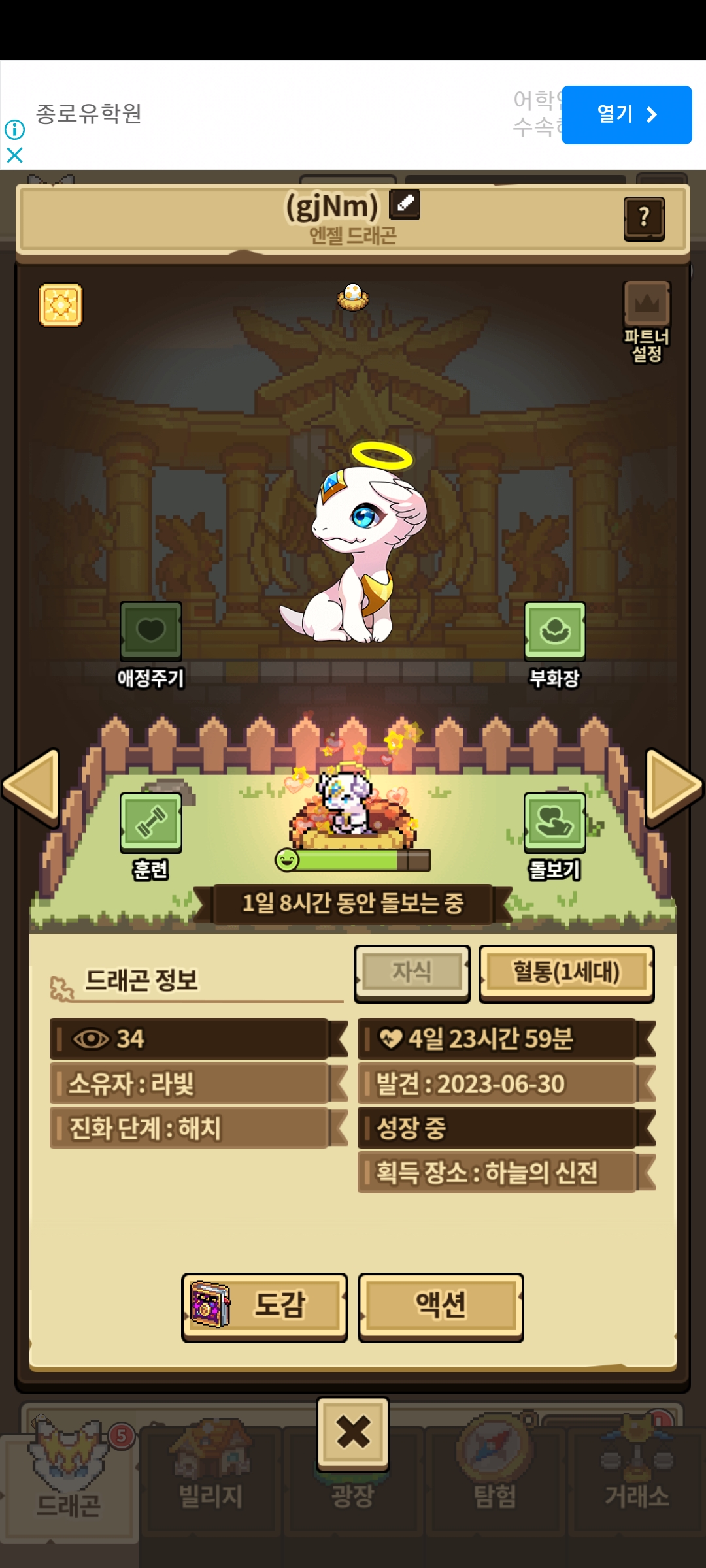Tap the yellow sun icon in the corner
This screenshot has height=1568, width=706.
coord(61,304)
